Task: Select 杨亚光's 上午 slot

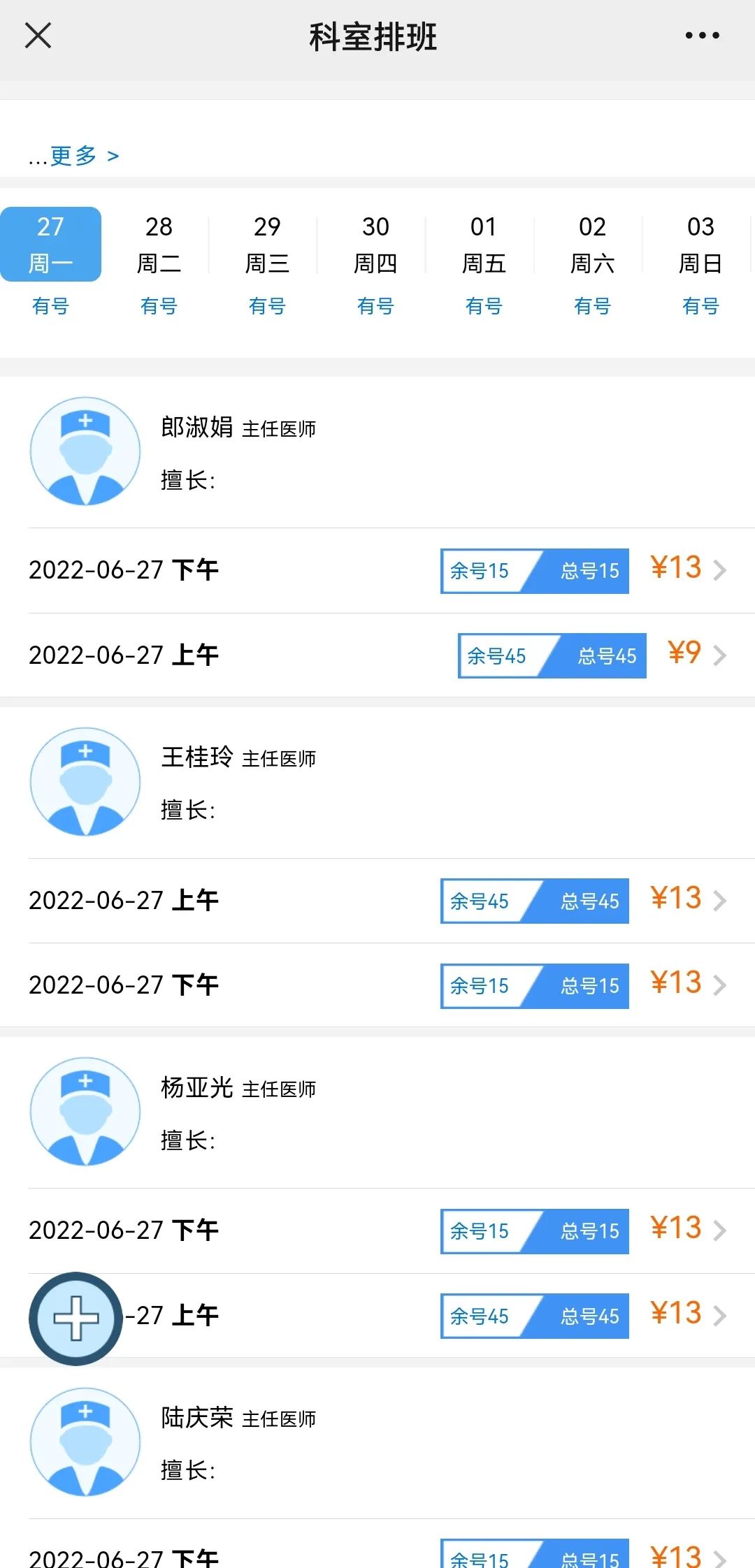Action: click(x=377, y=1316)
